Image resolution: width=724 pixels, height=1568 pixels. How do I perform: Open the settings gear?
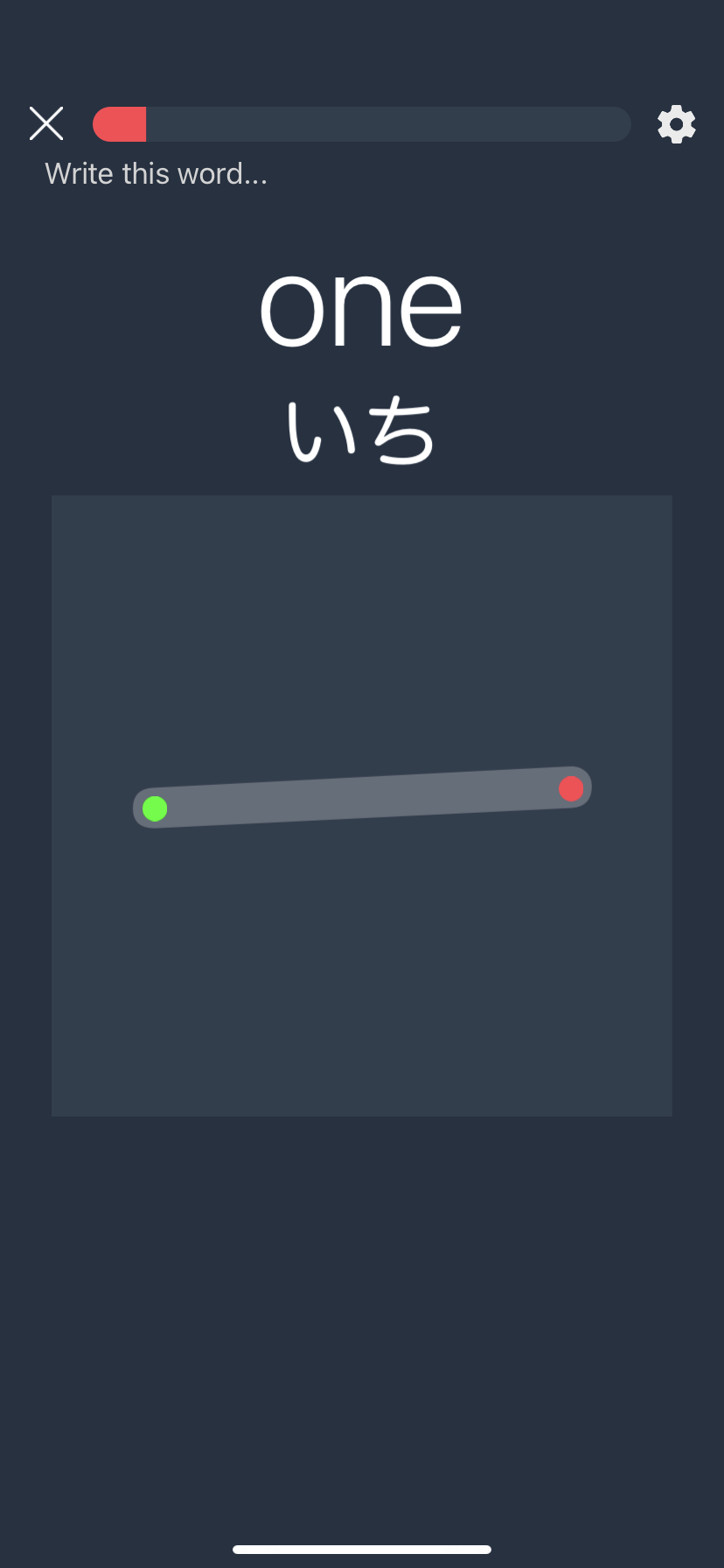pyautogui.click(x=676, y=124)
